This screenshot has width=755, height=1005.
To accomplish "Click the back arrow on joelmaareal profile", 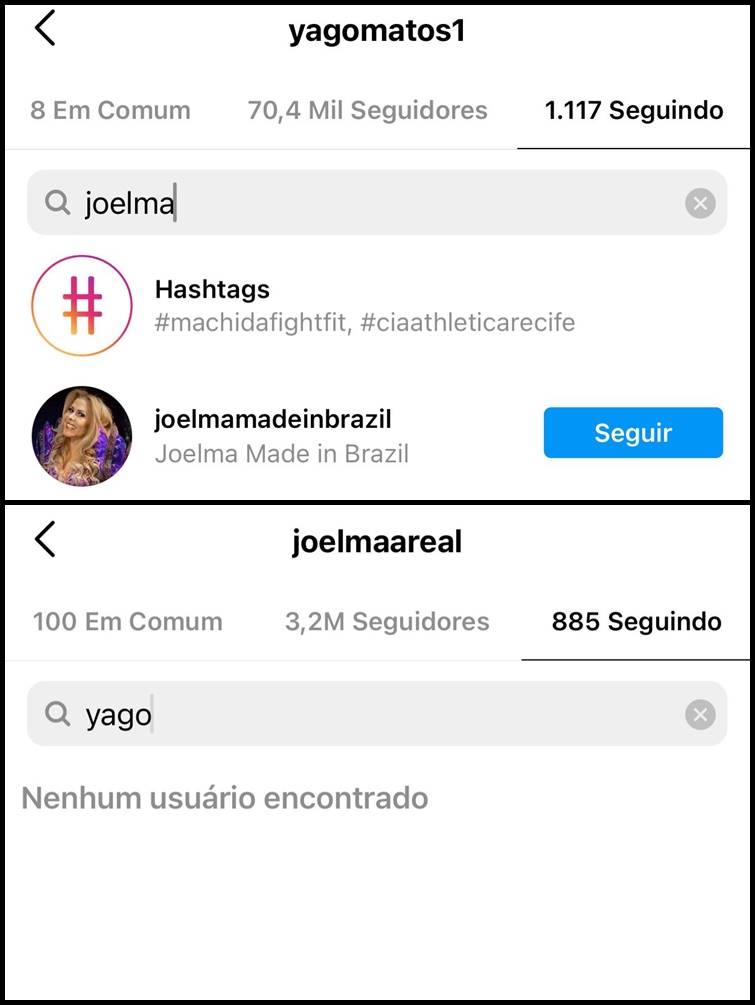I will [x=44, y=539].
